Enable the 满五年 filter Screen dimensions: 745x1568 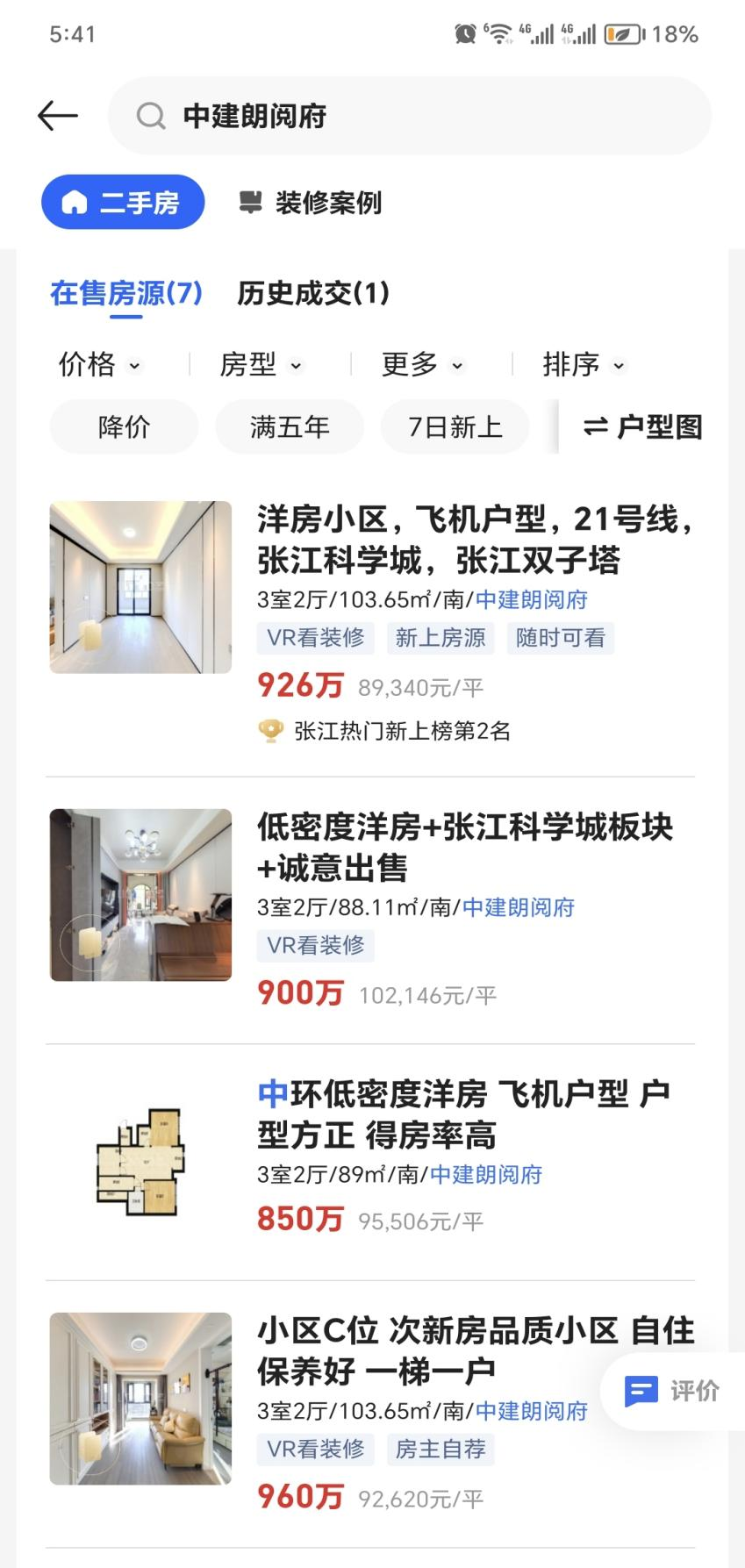[290, 427]
